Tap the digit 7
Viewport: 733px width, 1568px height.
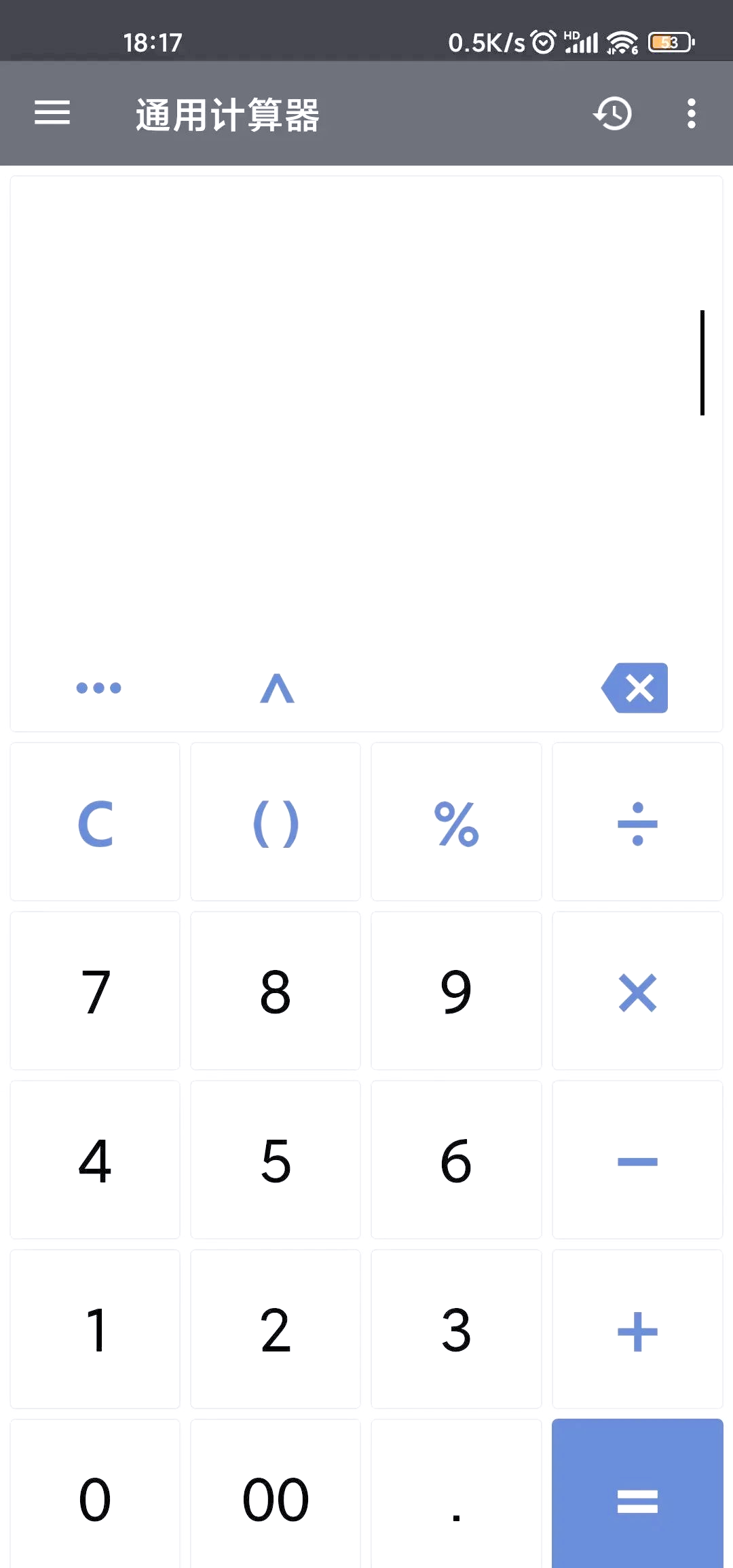point(94,991)
